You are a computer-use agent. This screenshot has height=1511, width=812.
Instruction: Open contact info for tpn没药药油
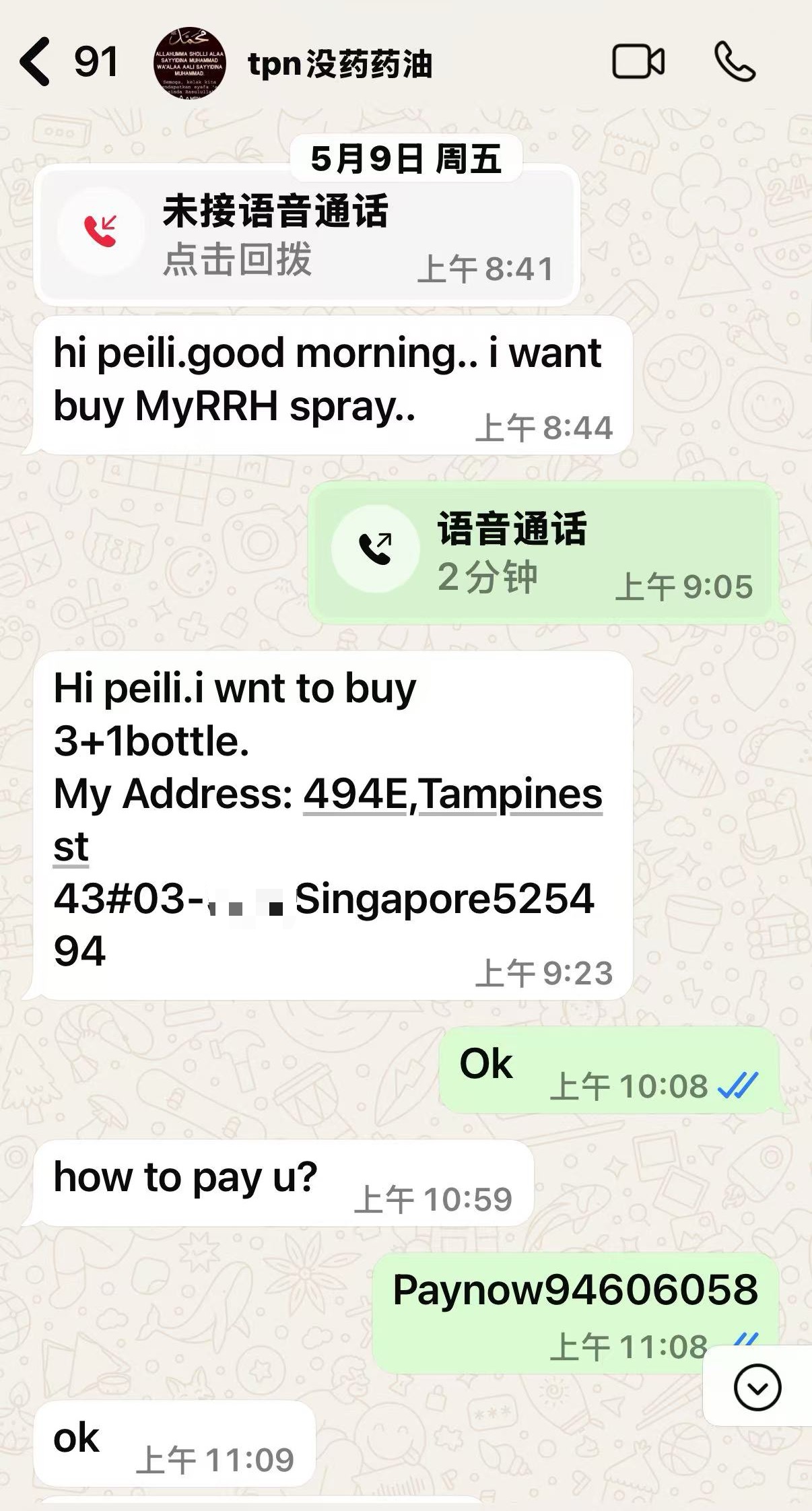[x=340, y=64]
